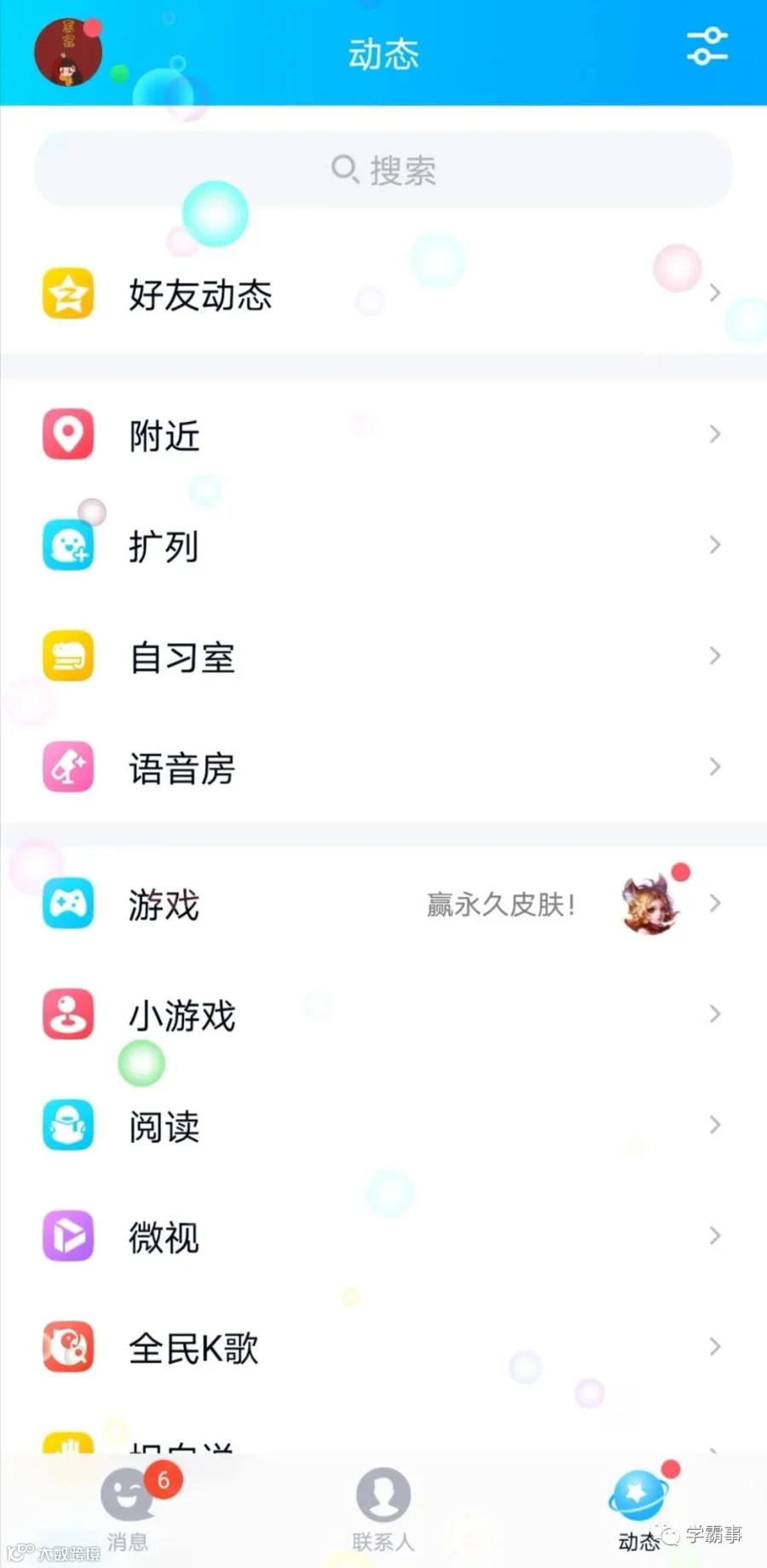767x1568 pixels.
Task: Select the 动态 tab in the bottom bar
Action: coord(639,1508)
